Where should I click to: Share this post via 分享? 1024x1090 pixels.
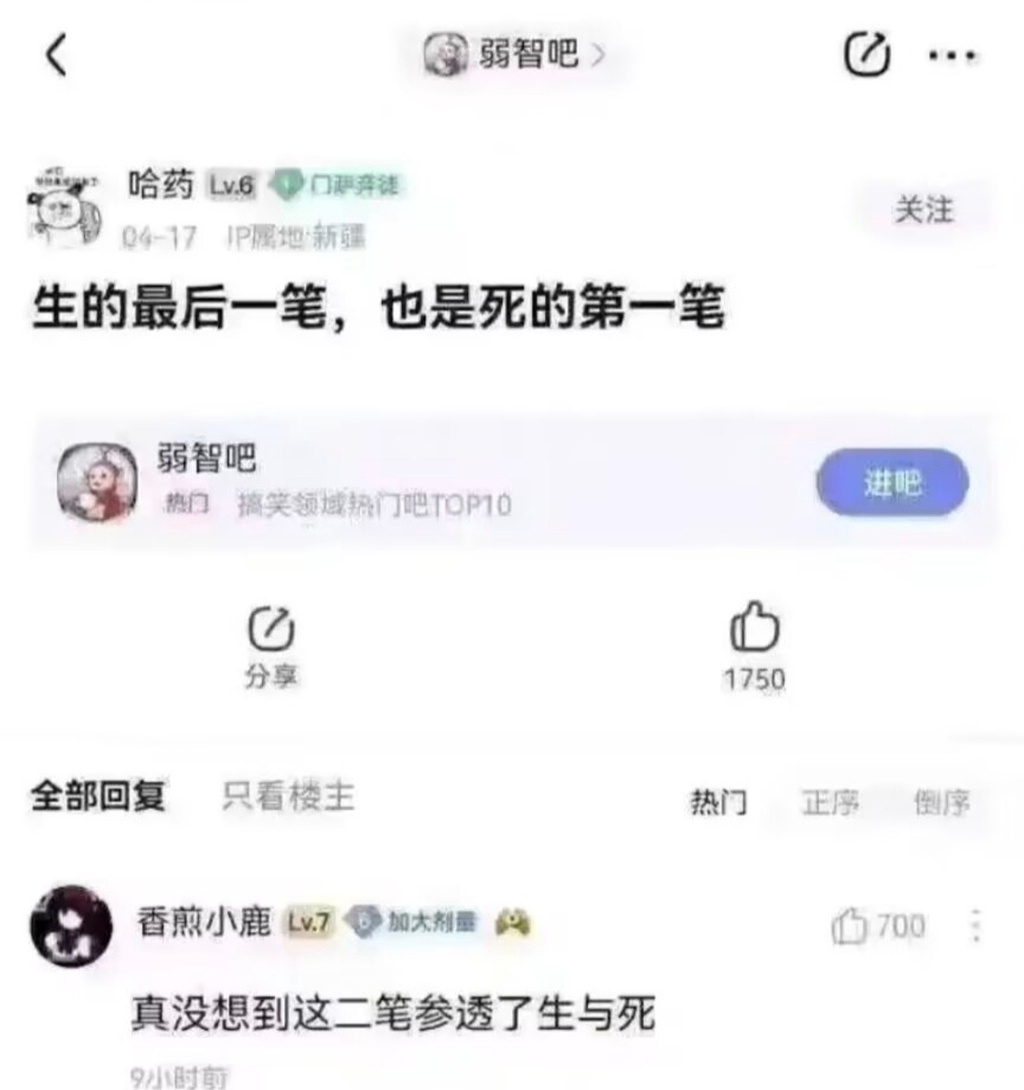271,646
